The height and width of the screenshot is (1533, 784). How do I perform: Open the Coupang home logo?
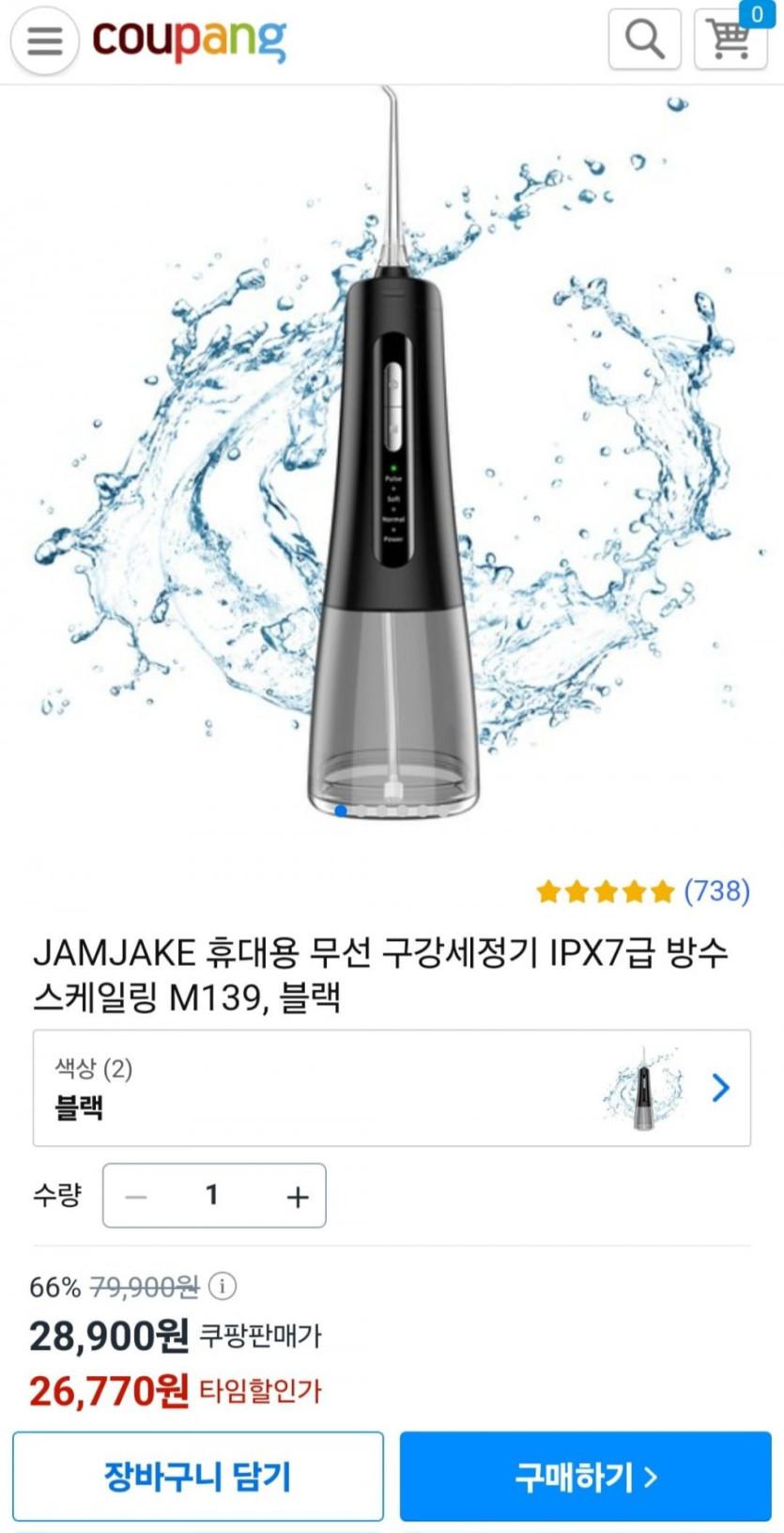pos(190,40)
